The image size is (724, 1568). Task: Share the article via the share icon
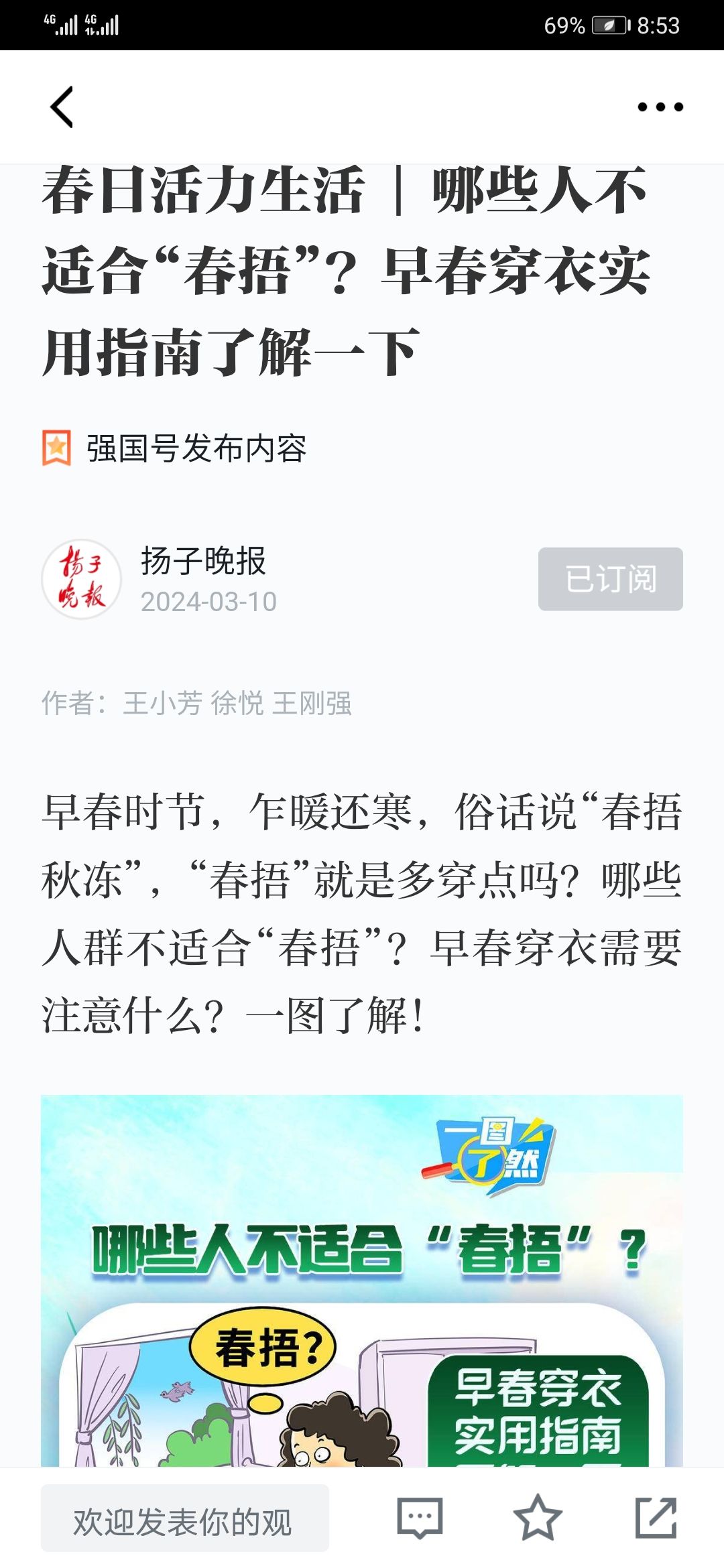[x=656, y=1518]
